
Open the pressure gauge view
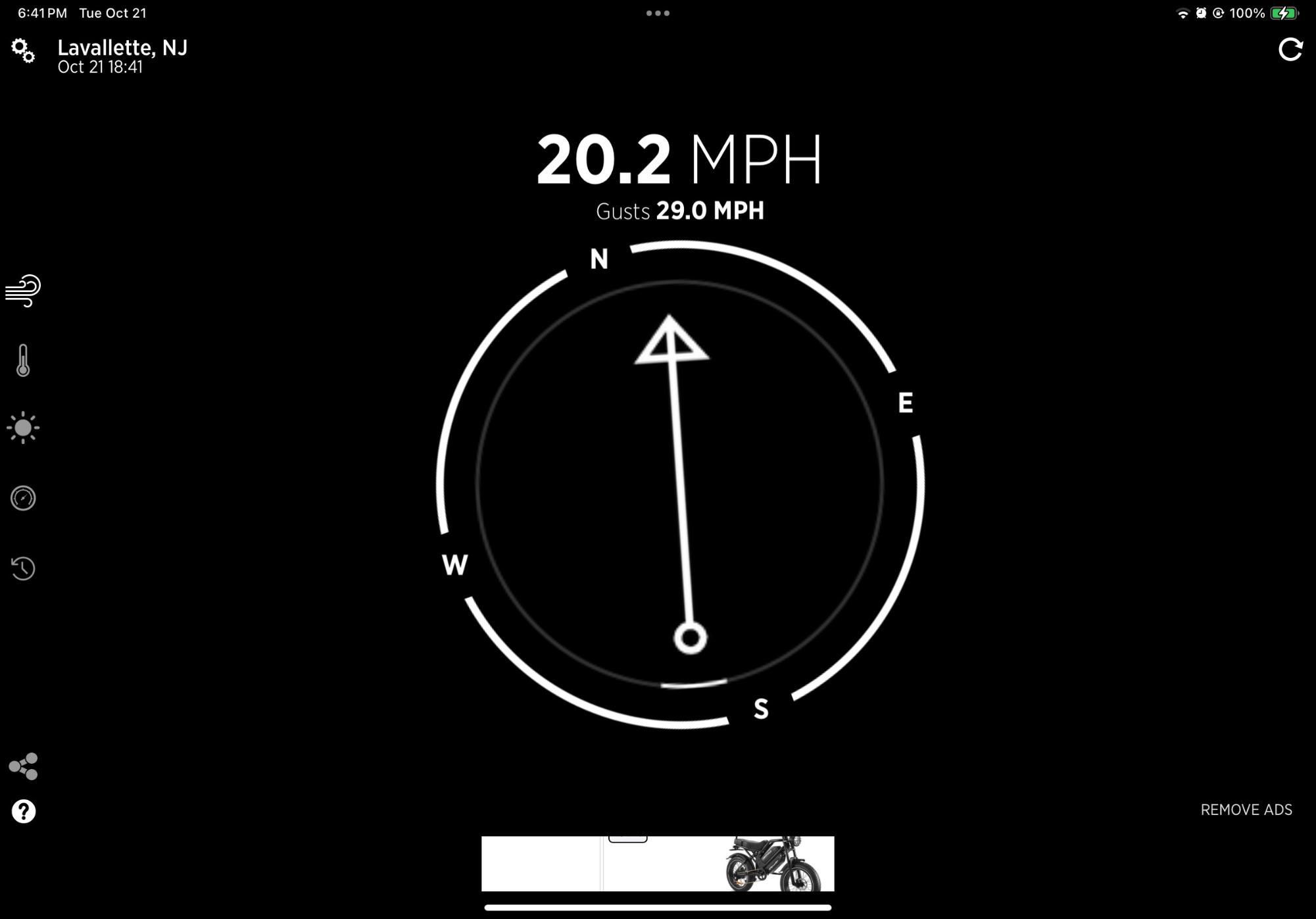tap(23, 498)
